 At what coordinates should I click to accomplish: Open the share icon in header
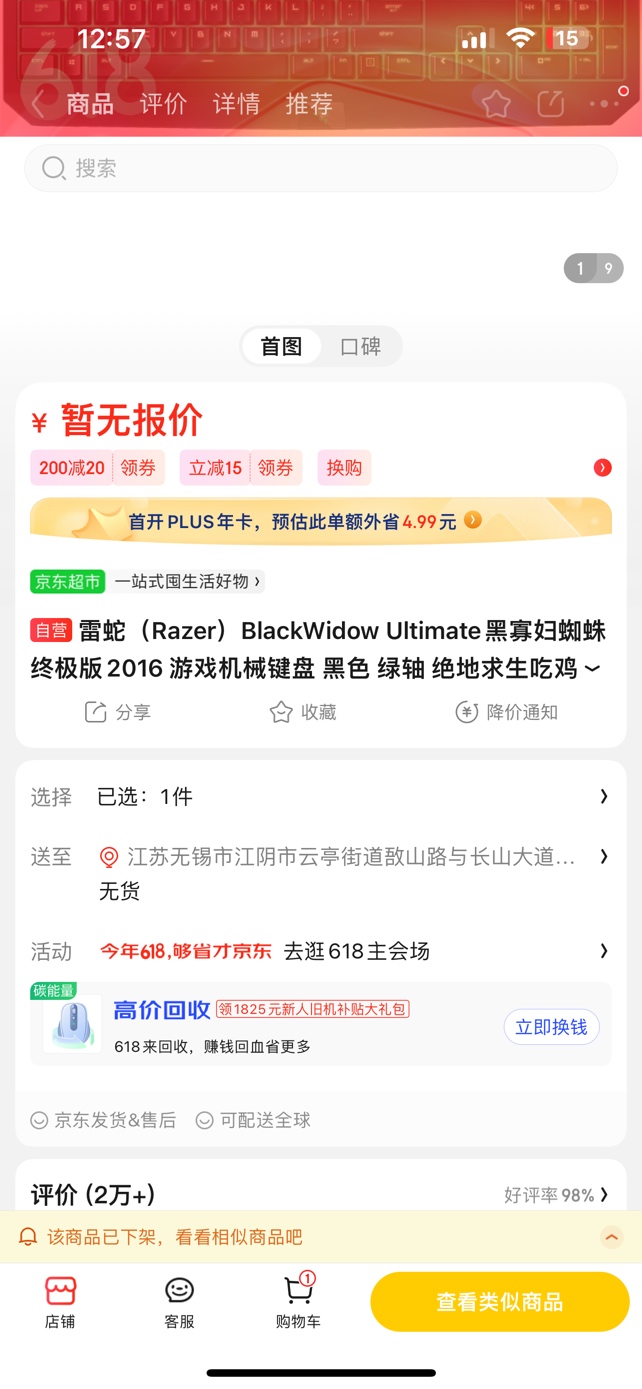551,104
